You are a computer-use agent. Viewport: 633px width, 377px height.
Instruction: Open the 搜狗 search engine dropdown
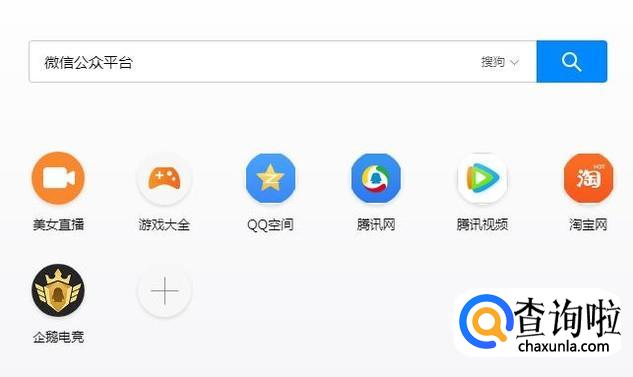click(500, 62)
